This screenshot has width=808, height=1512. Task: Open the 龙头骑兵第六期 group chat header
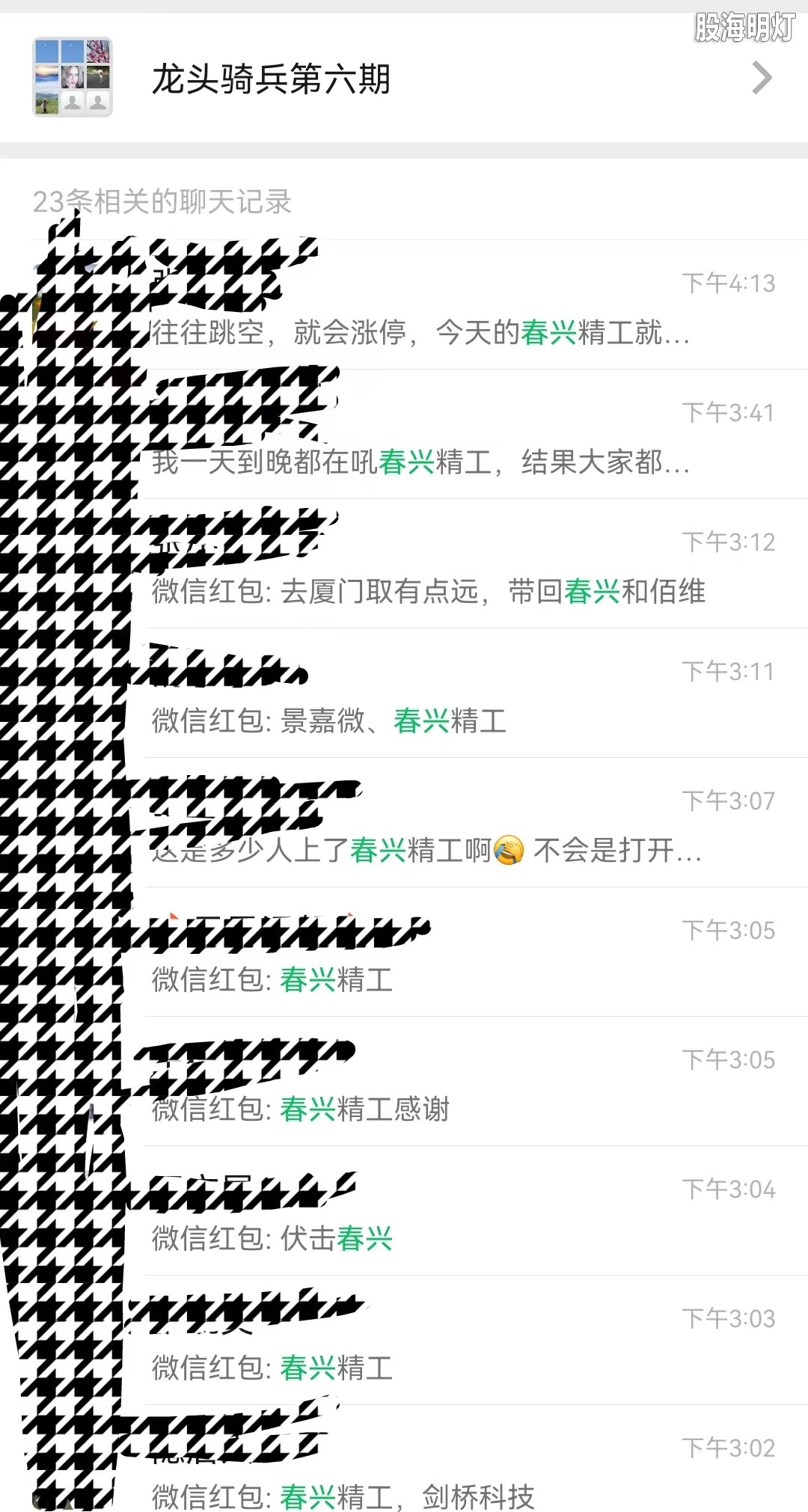click(x=404, y=78)
